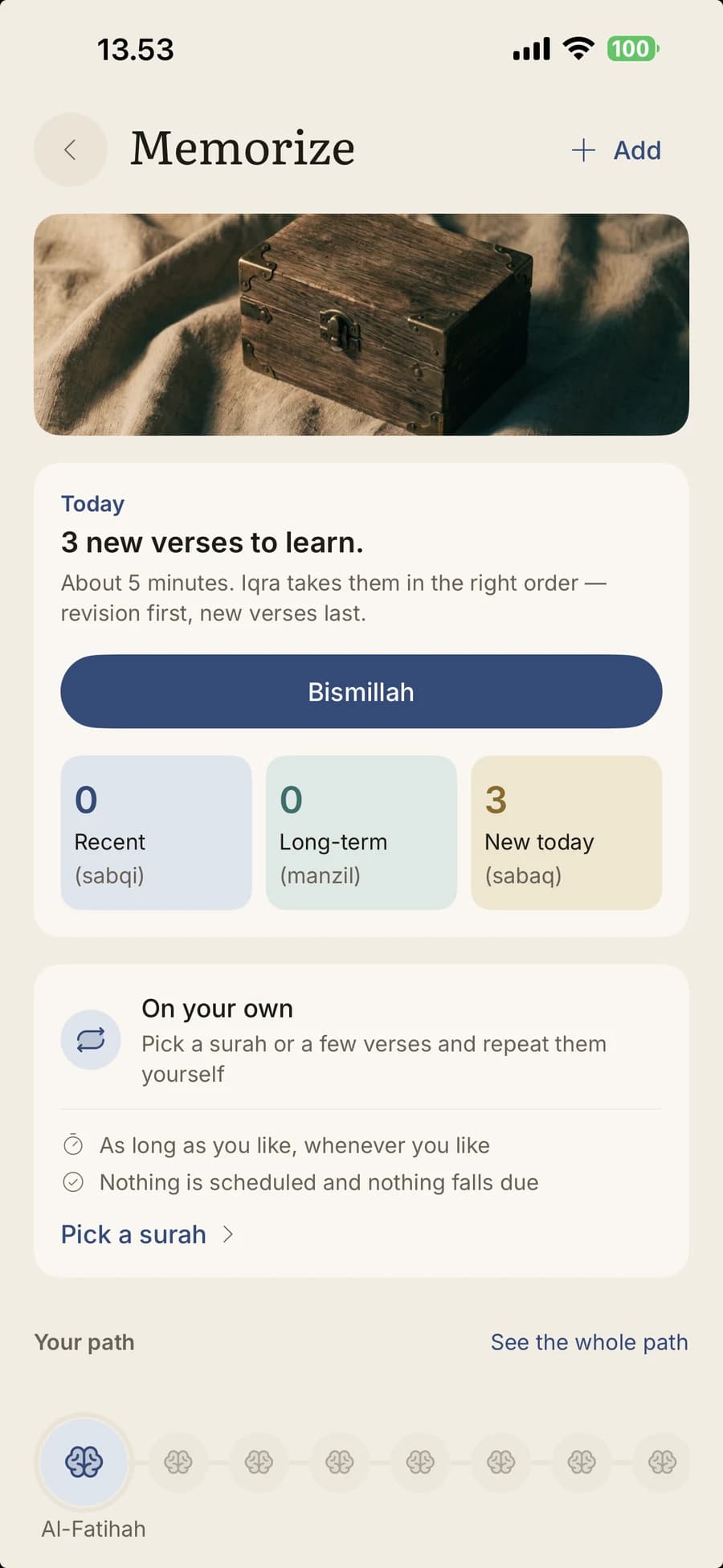The image size is (723, 1568).
Task: Open See the whole path
Action: coord(590,1342)
